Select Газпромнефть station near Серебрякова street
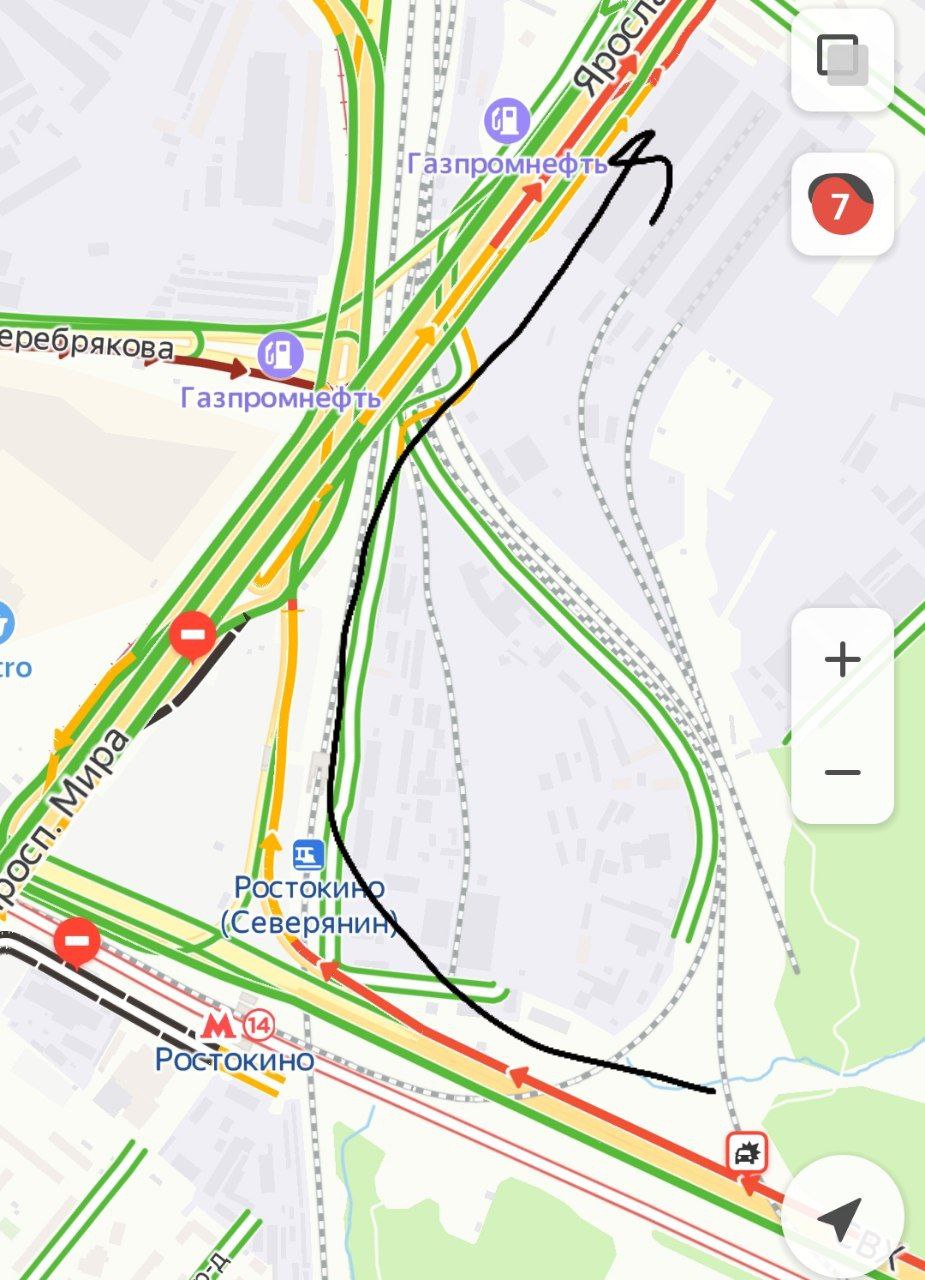Viewport: 925px width, 1280px height. (x=284, y=353)
